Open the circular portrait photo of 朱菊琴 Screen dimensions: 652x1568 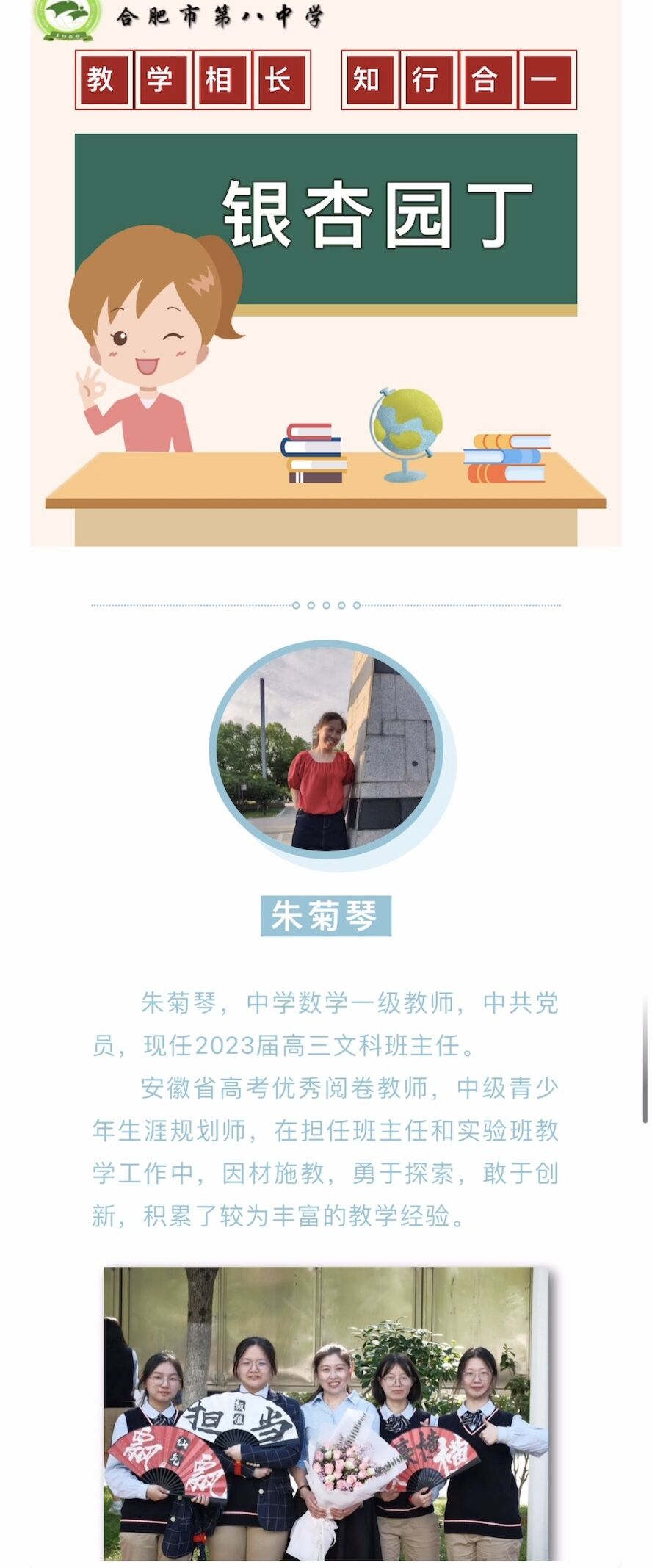(326, 749)
